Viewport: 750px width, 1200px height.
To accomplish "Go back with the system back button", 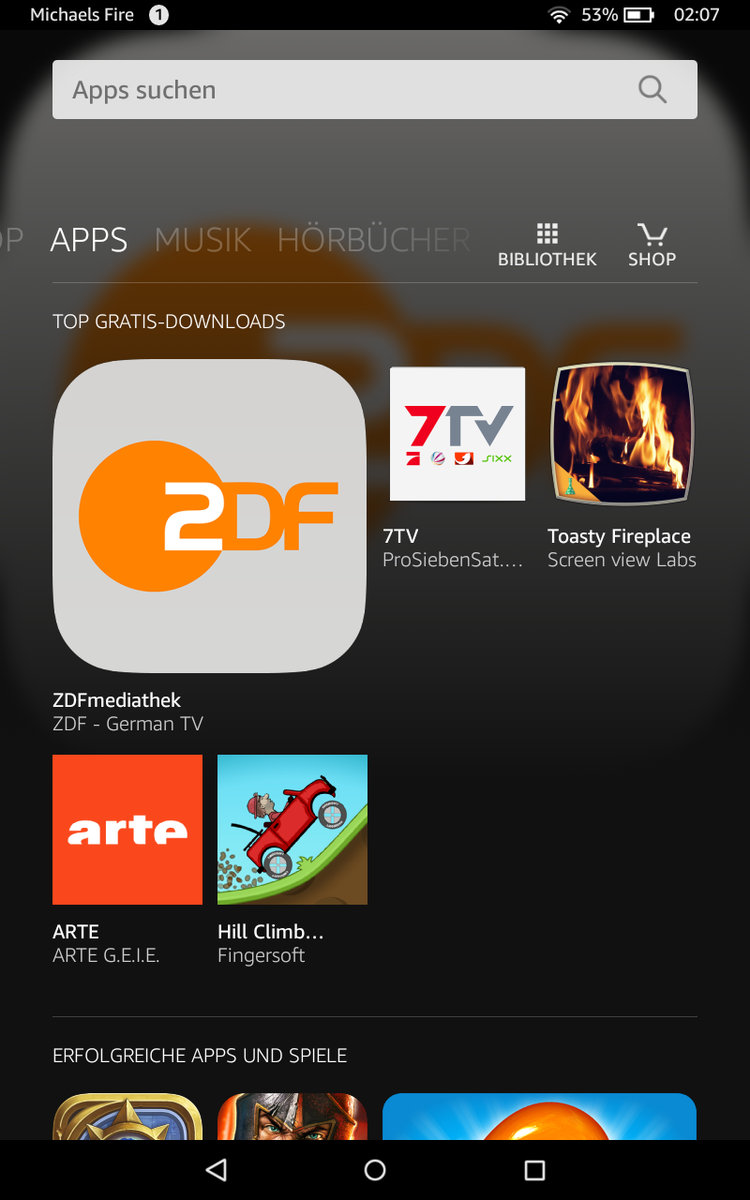I will click(216, 1170).
